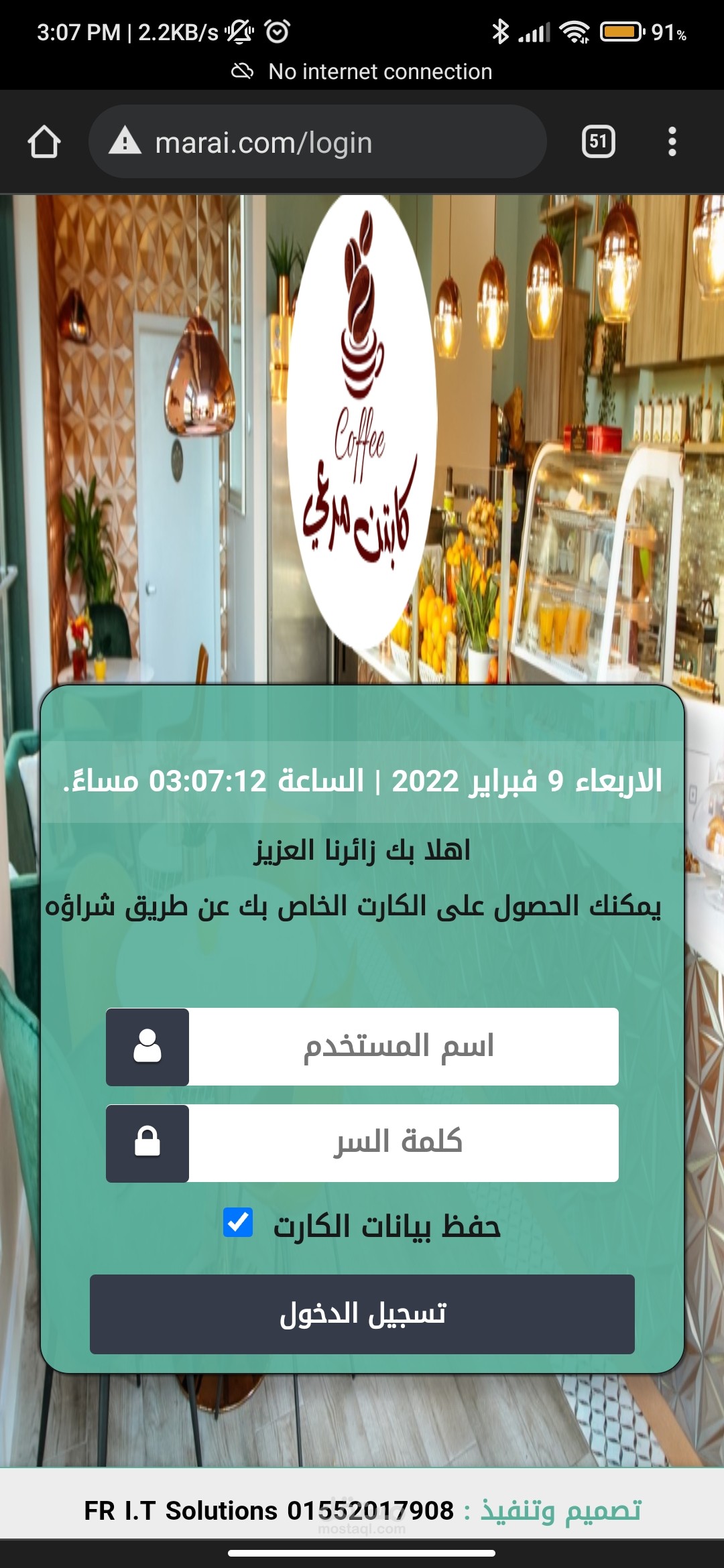Viewport: 724px width, 1568px height.
Task: Open the tab switcher showing 51 tabs
Action: coord(598,141)
